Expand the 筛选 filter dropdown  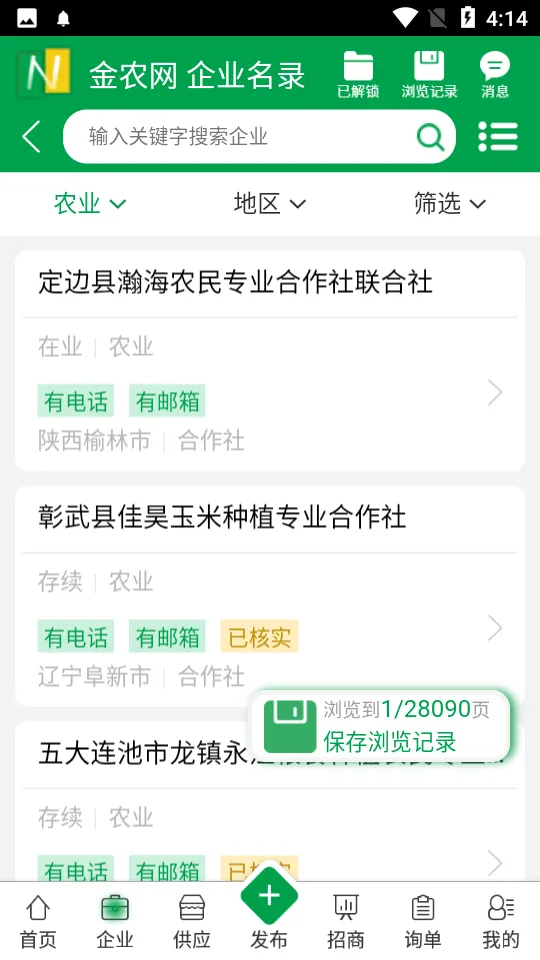tap(450, 203)
